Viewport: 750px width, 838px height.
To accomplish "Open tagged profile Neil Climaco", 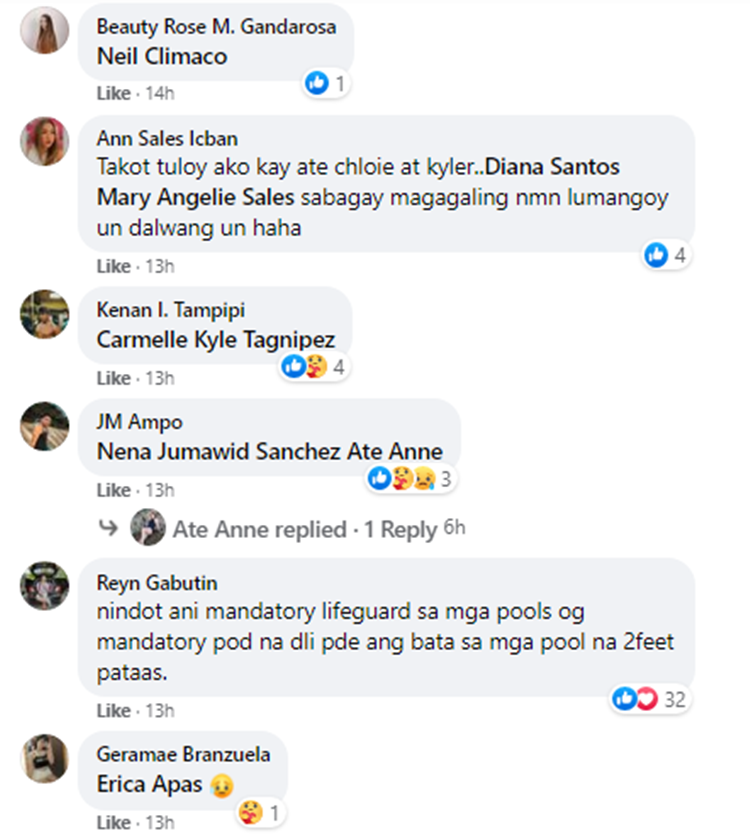I will [162, 56].
